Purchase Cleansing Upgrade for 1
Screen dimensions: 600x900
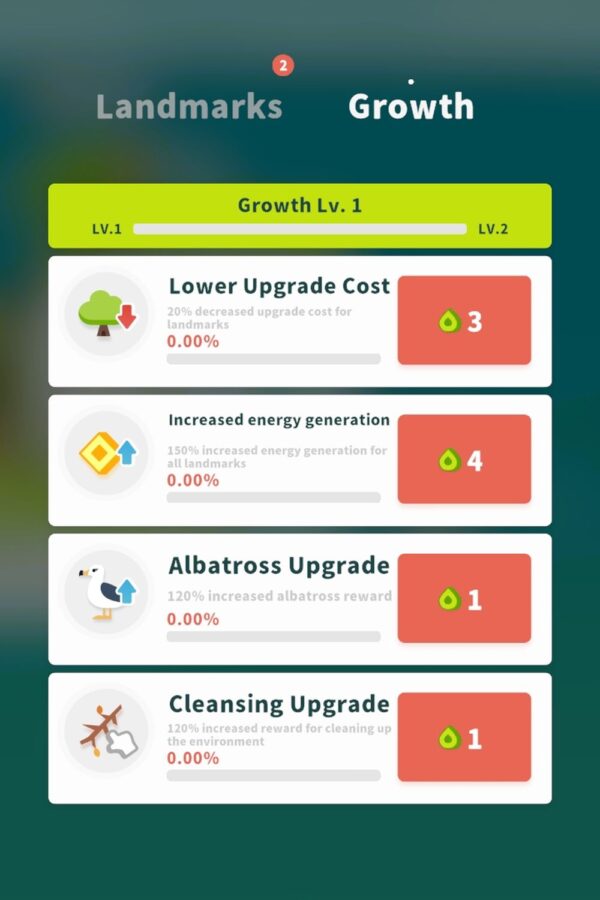pyautogui.click(x=464, y=737)
